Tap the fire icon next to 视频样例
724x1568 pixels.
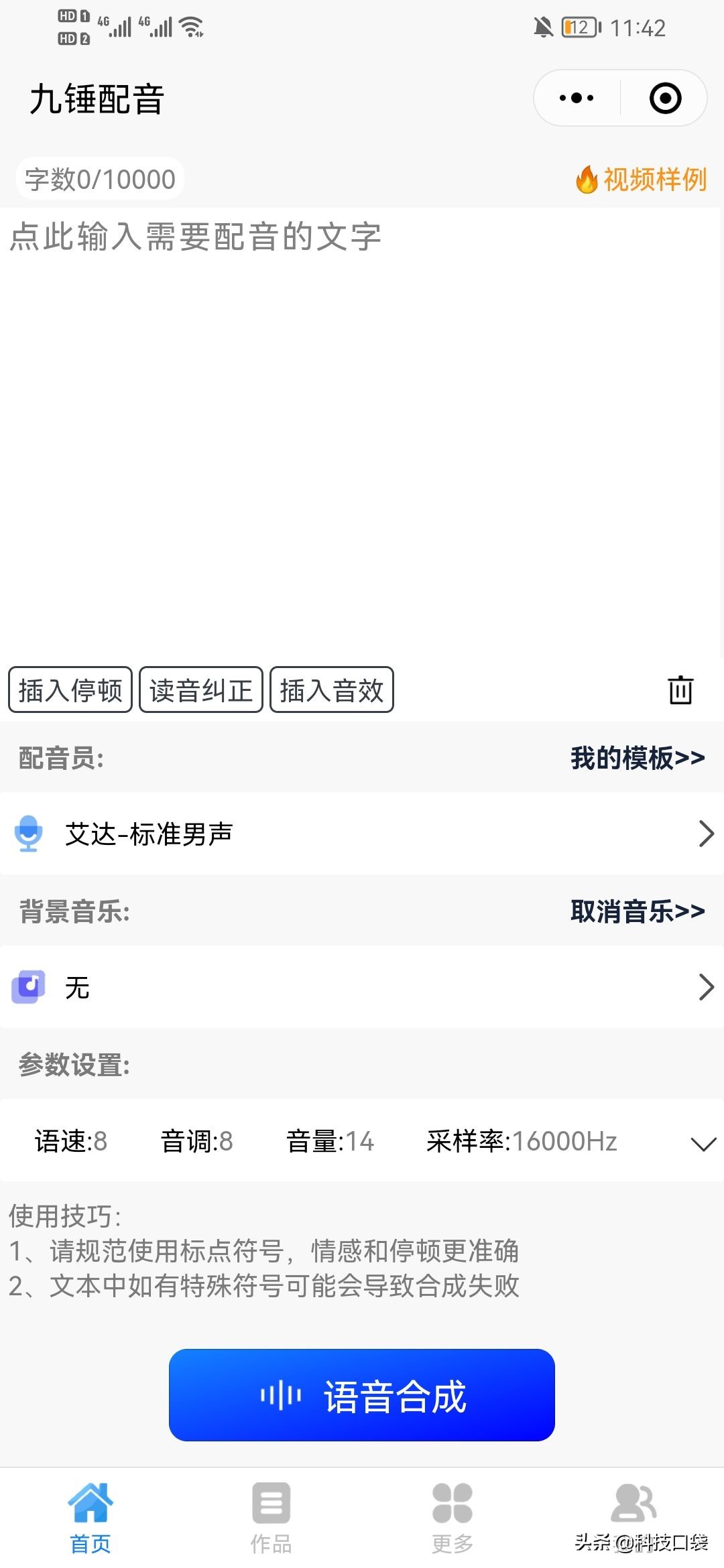tap(586, 180)
